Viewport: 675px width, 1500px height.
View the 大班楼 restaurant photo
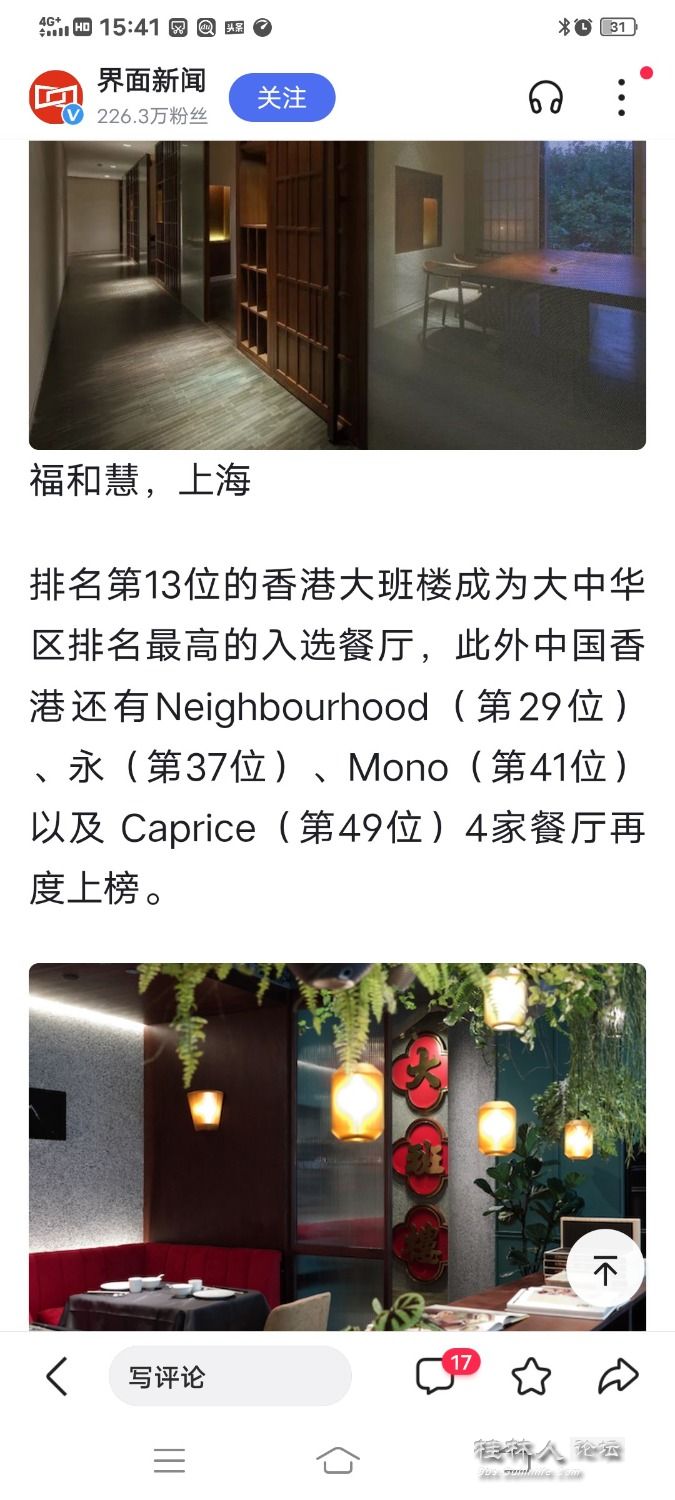coord(300,1145)
